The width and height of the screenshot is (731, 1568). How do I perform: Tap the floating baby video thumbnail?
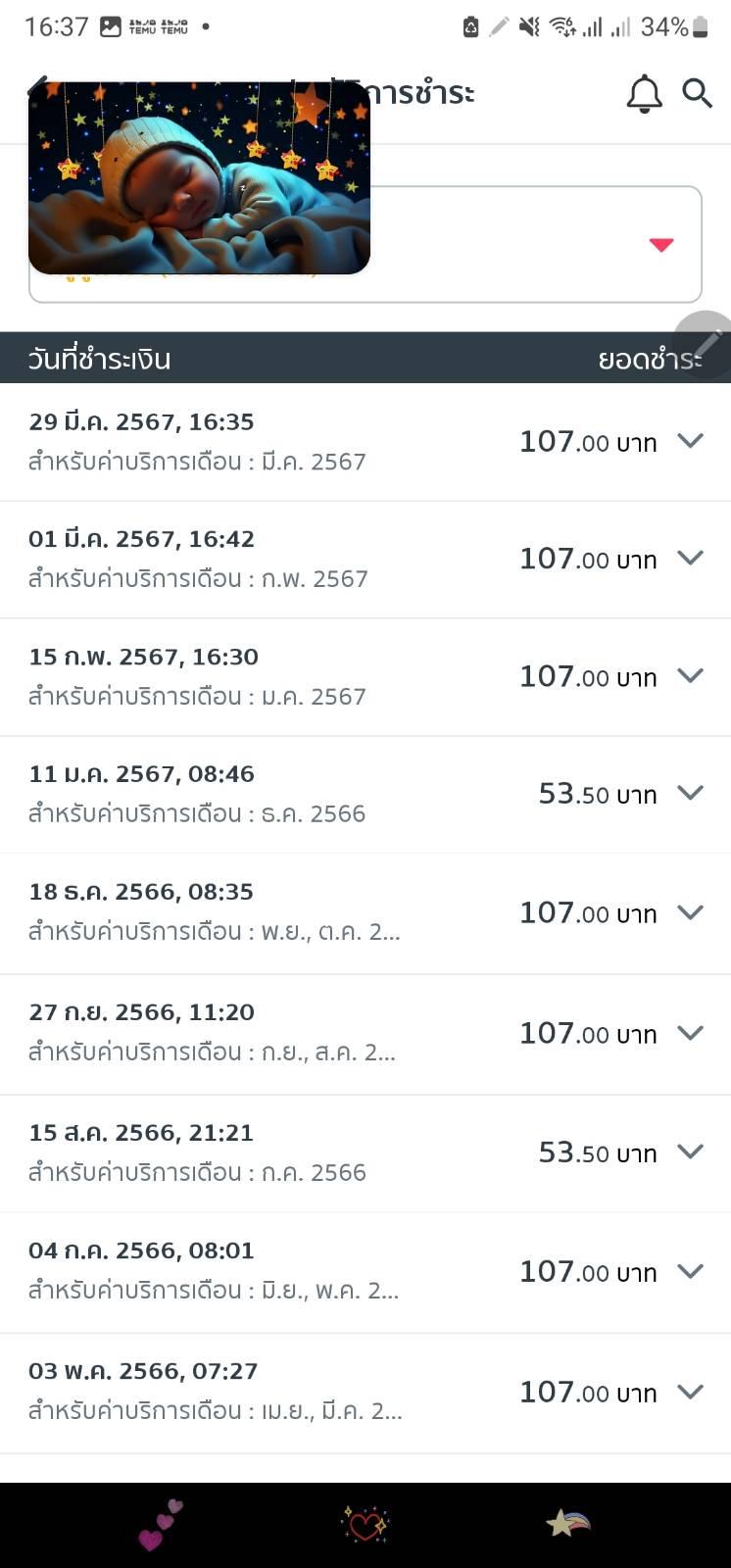pyautogui.click(x=199, y=177)
